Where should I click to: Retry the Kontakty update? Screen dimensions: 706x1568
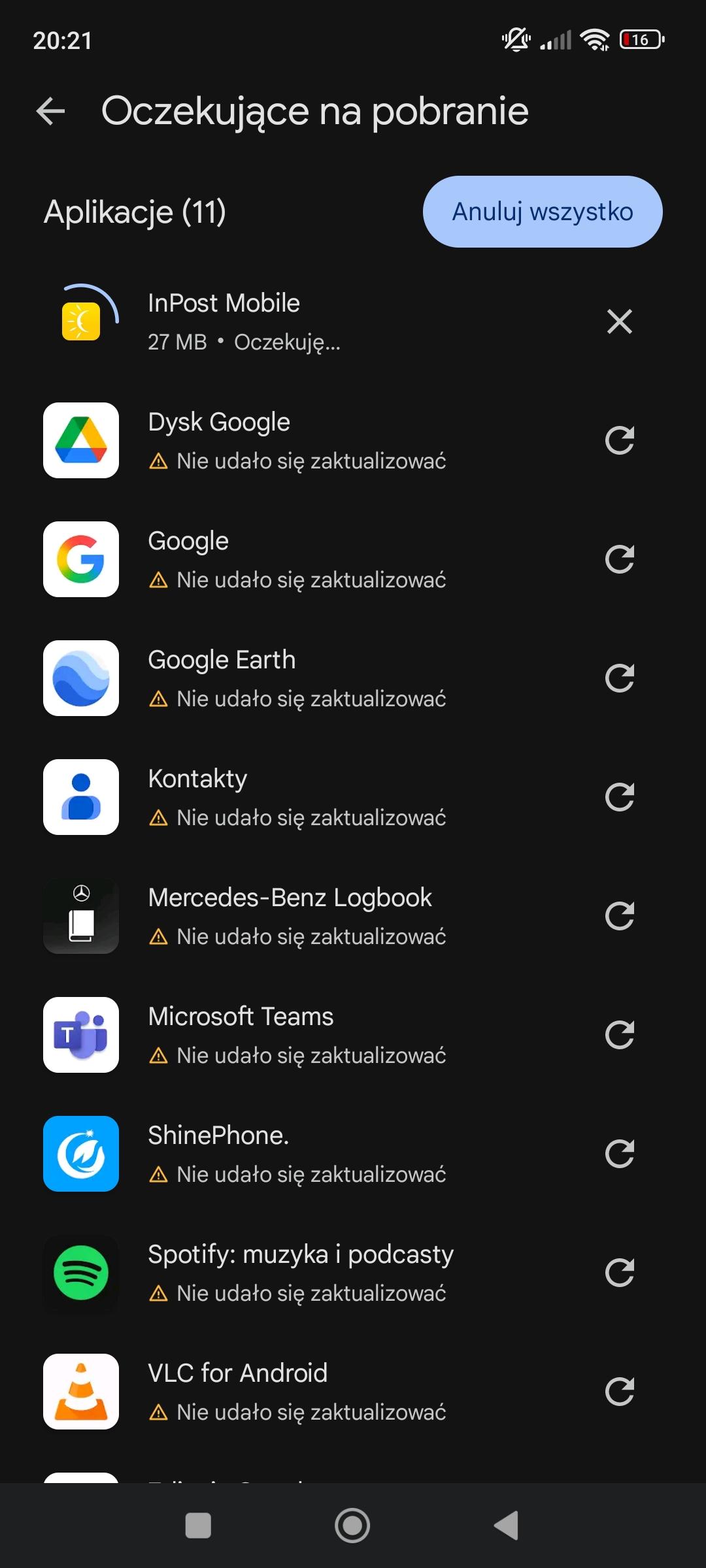[x=619, y=797]
